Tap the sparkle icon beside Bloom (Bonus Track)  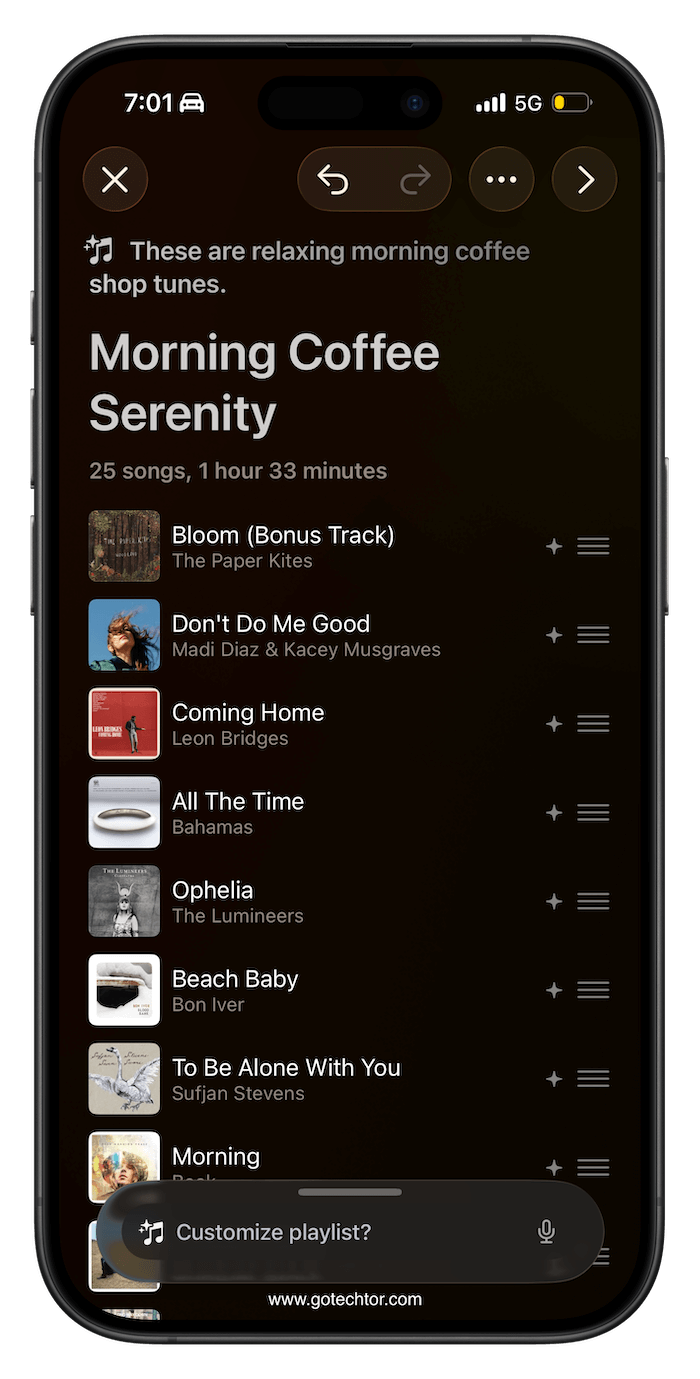(x=554, y=546)
